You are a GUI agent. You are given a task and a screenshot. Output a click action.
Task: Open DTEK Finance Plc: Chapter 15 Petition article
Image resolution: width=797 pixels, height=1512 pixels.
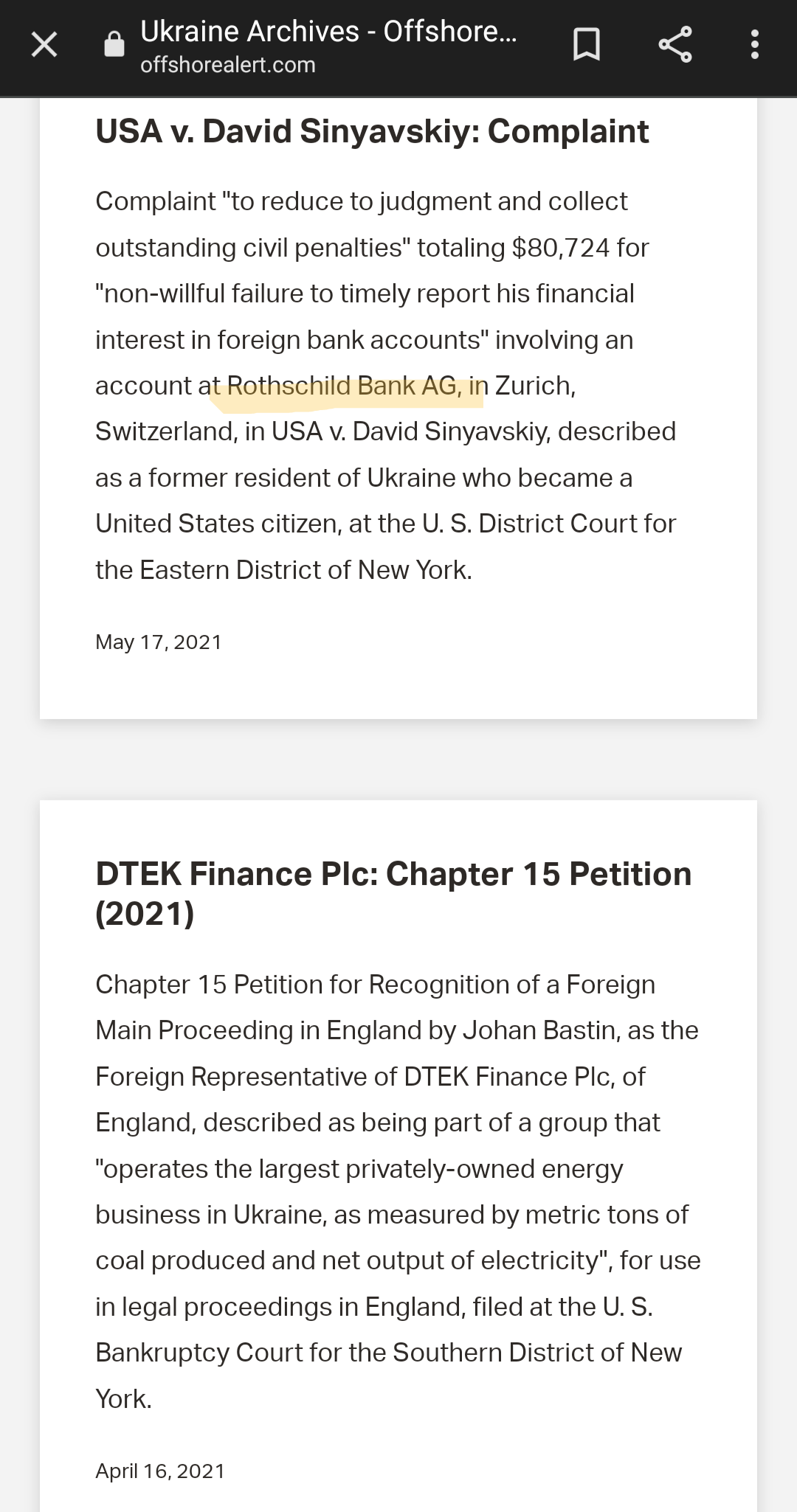tap(393, 893)
